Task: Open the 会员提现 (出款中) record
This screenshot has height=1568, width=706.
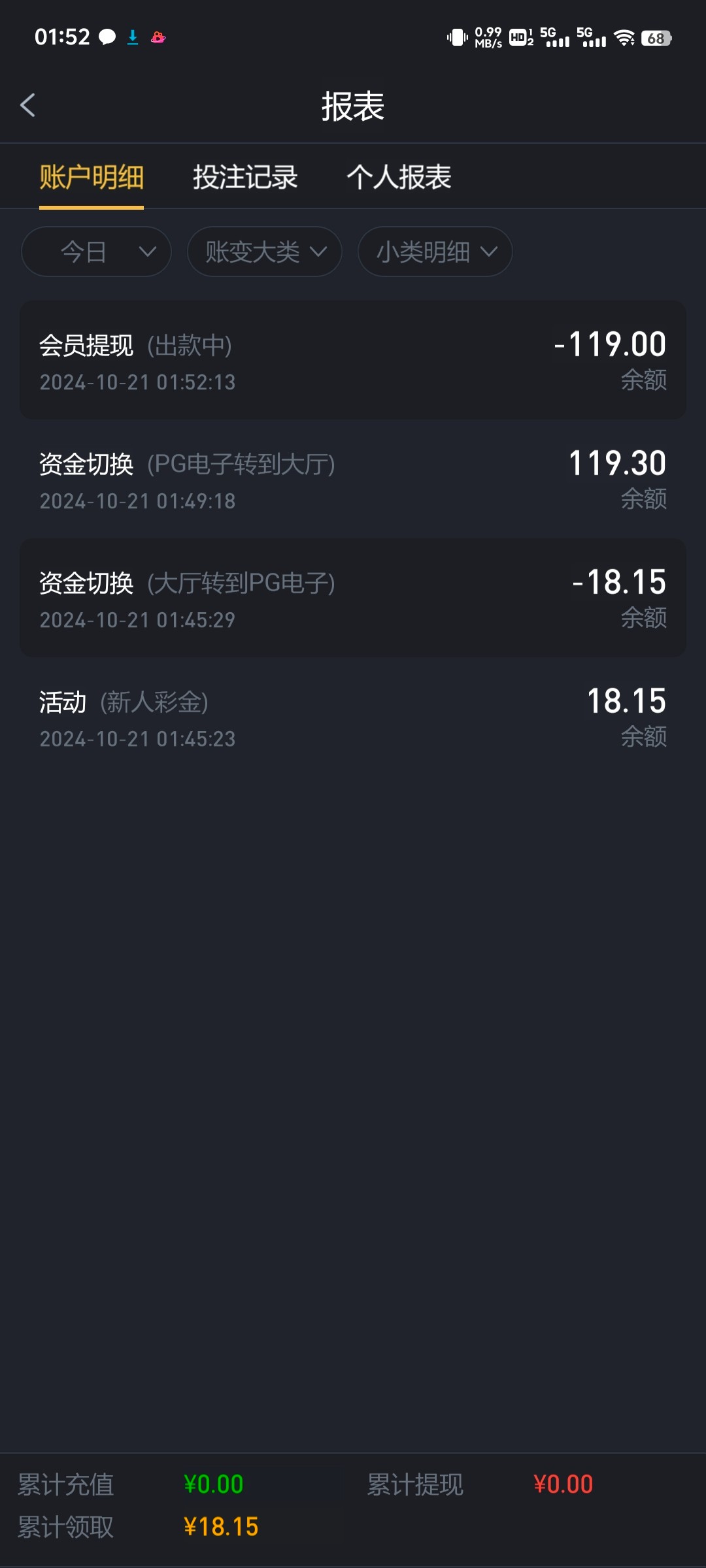Action: click(353, 360)
